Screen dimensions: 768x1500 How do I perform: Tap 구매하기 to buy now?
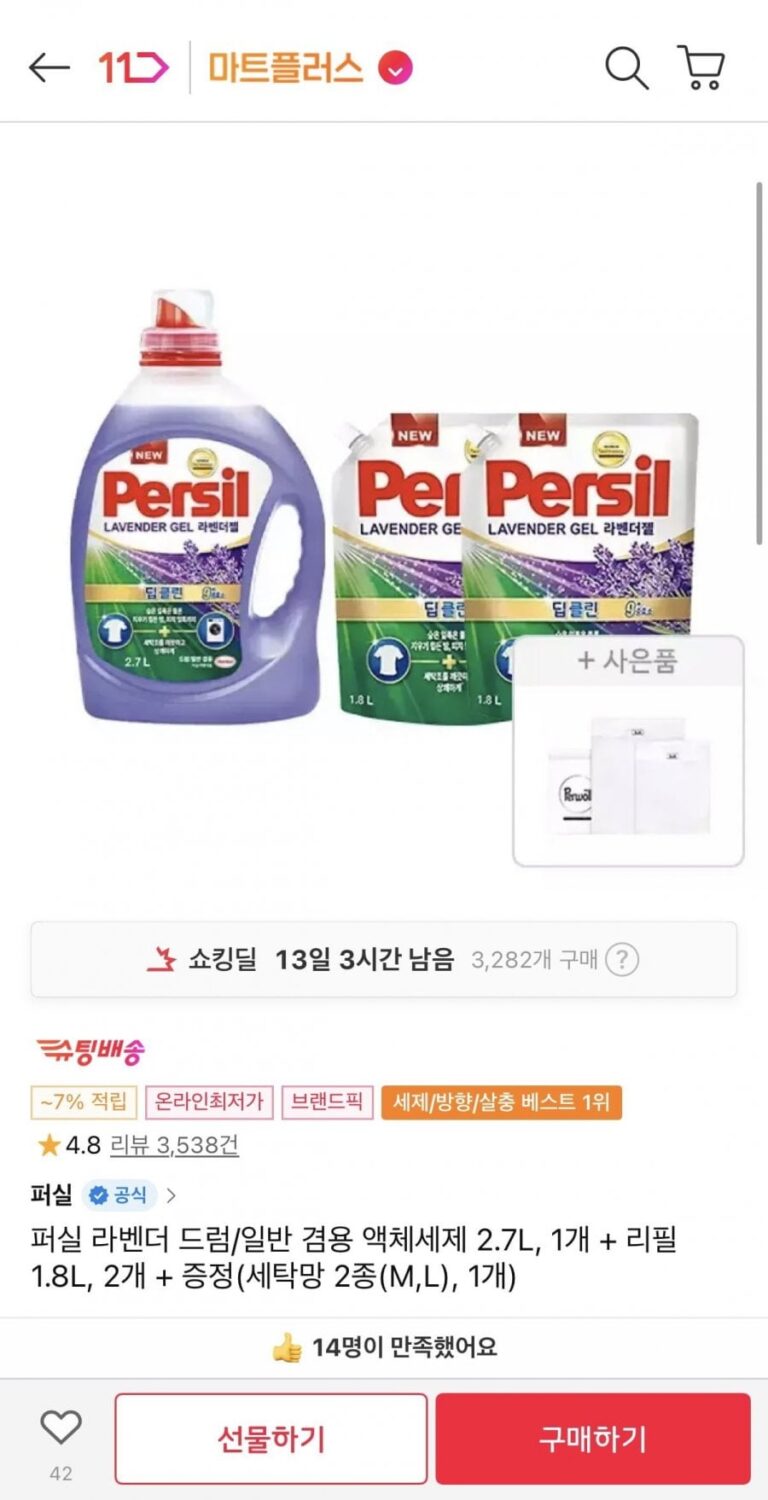click(x=592, y=1439)
